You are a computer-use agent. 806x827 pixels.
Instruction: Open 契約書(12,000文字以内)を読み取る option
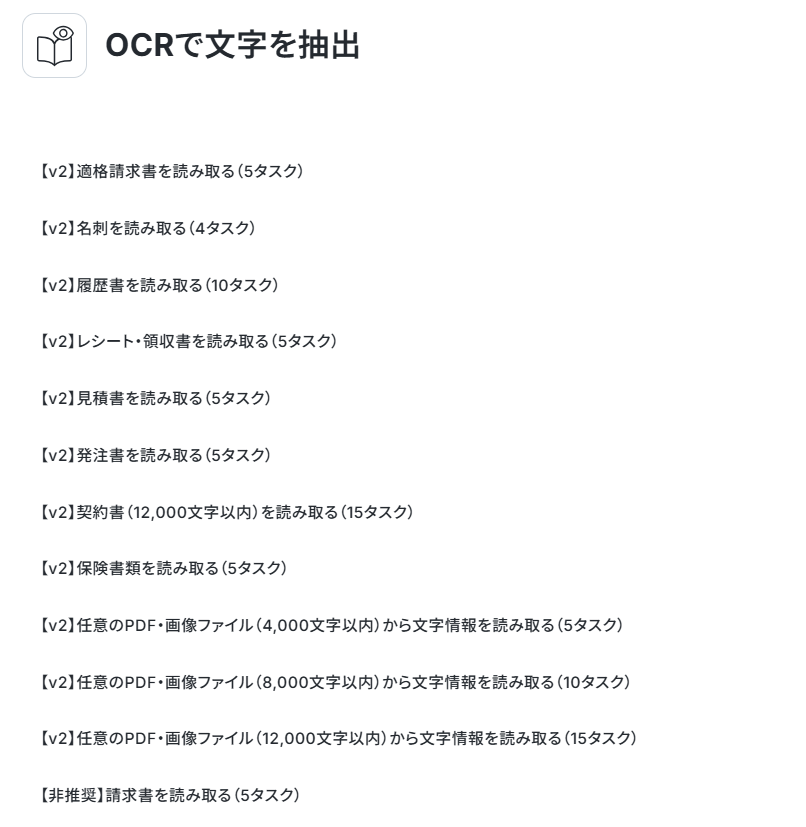(x=226, y=512)
